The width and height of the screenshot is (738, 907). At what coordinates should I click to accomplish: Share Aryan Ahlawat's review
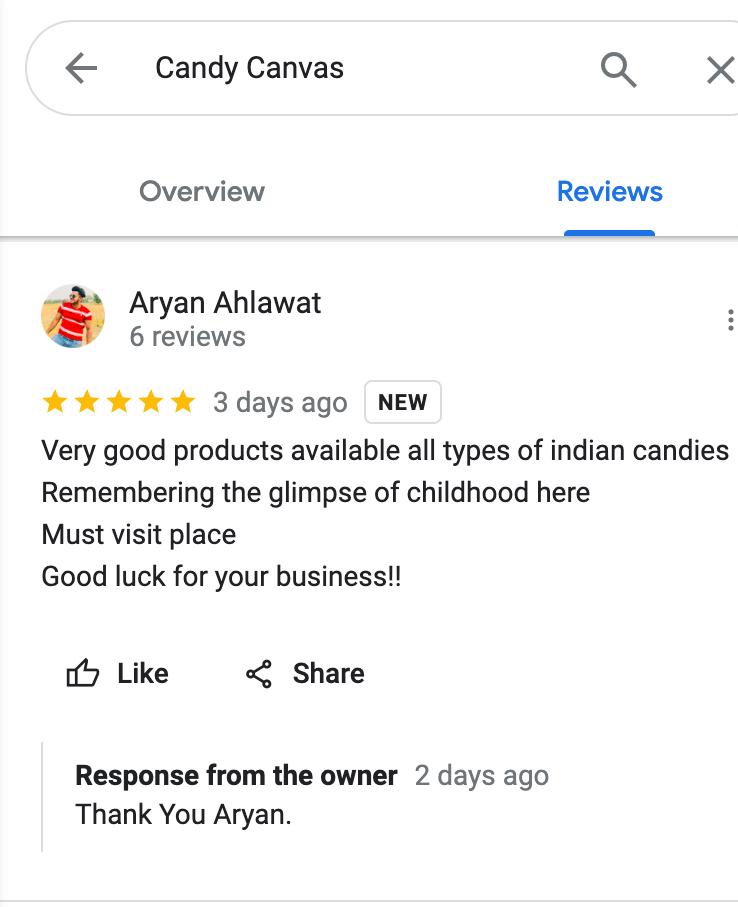pos(305,674)
